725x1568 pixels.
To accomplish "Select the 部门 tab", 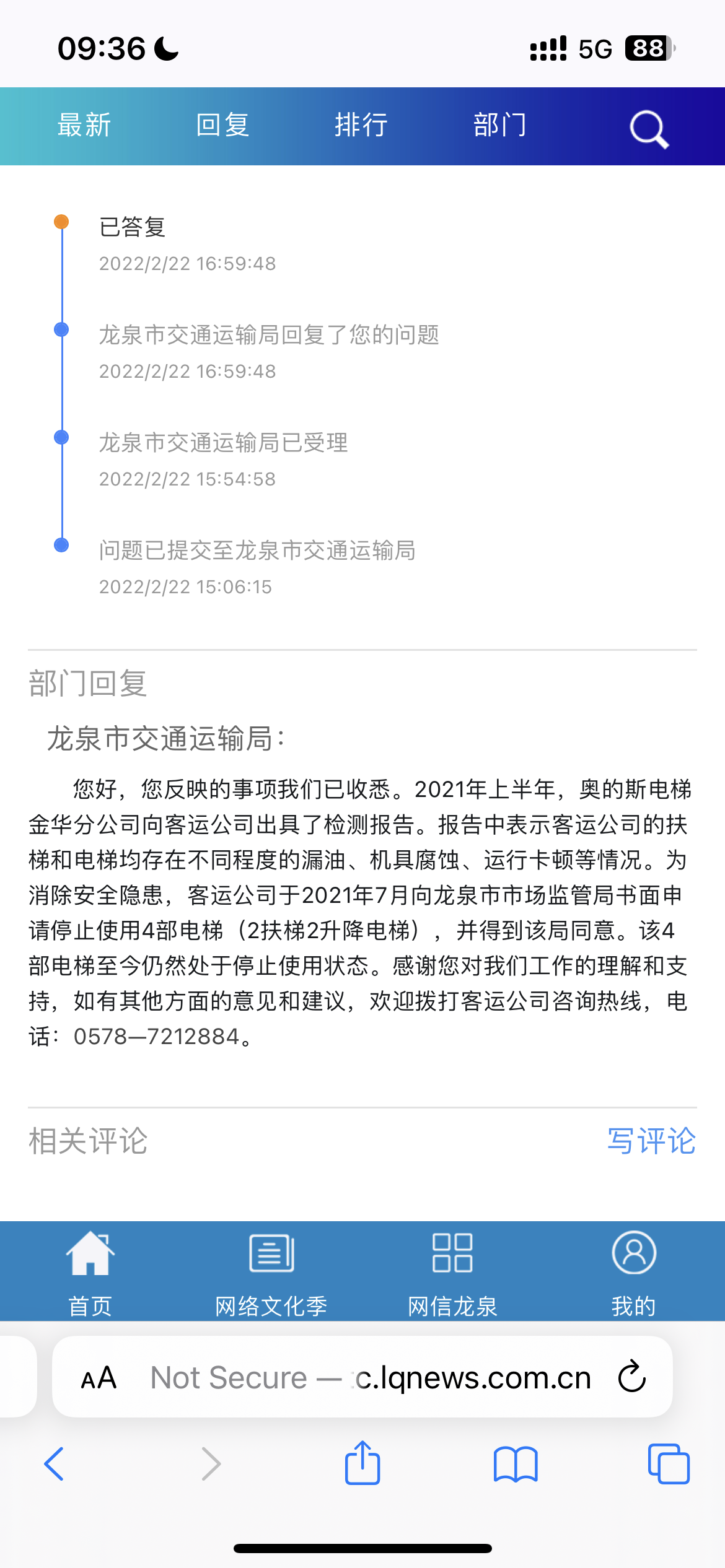I will pyautogui.click(x=499, y=126).
